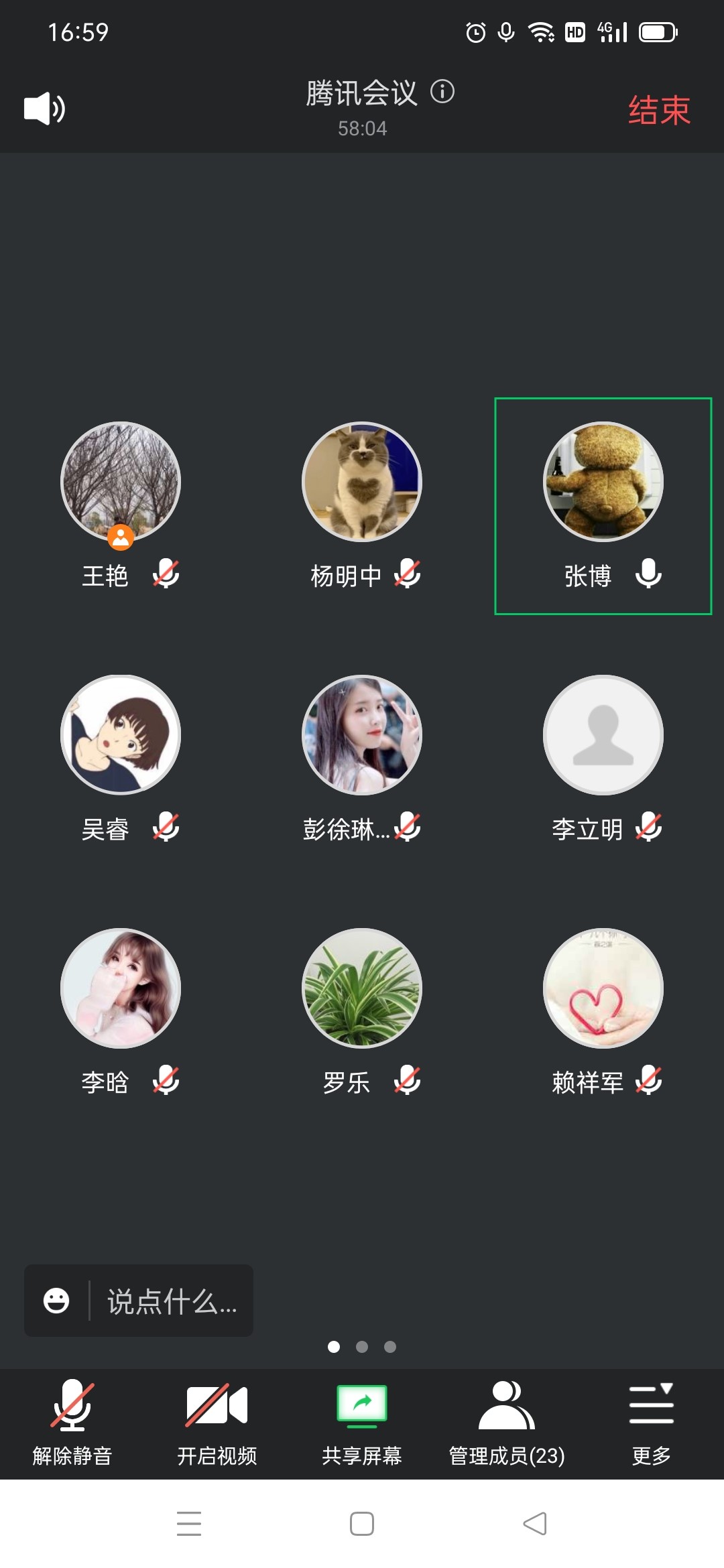Open the emoji picker beside chat box

[56, 1301]
